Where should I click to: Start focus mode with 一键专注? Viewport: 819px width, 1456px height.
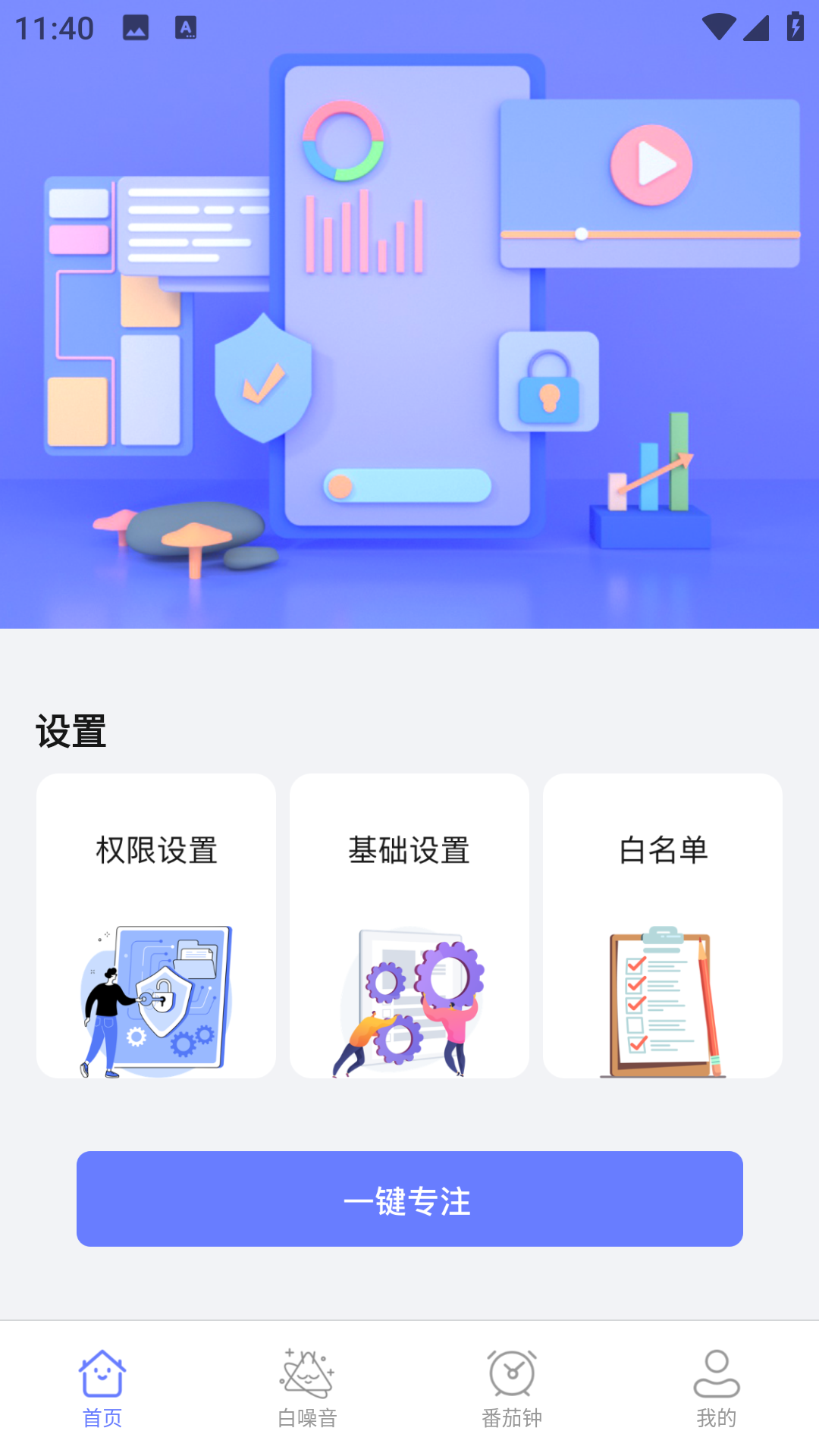[409, 1199]
